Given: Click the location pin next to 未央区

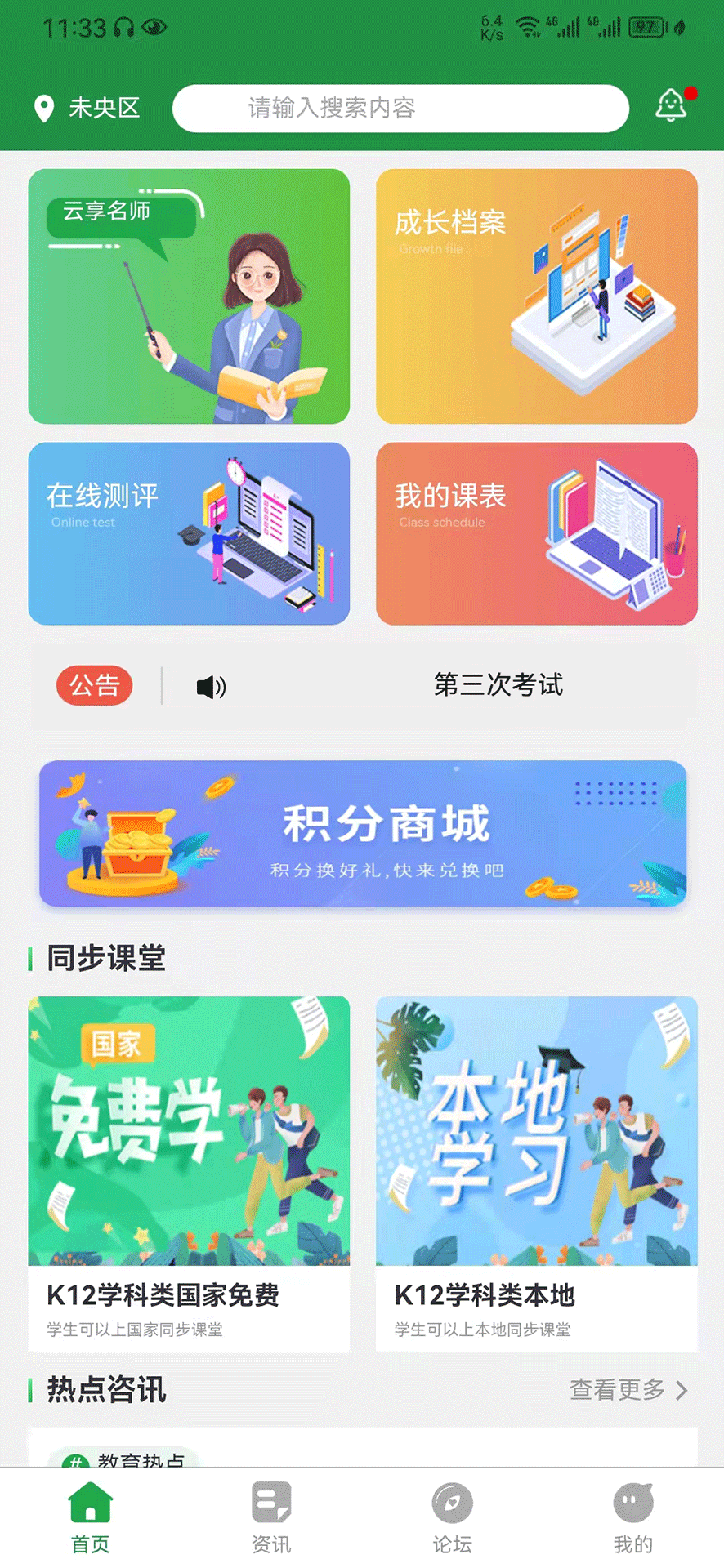Looking at the screenshot, I should (43, 107).
